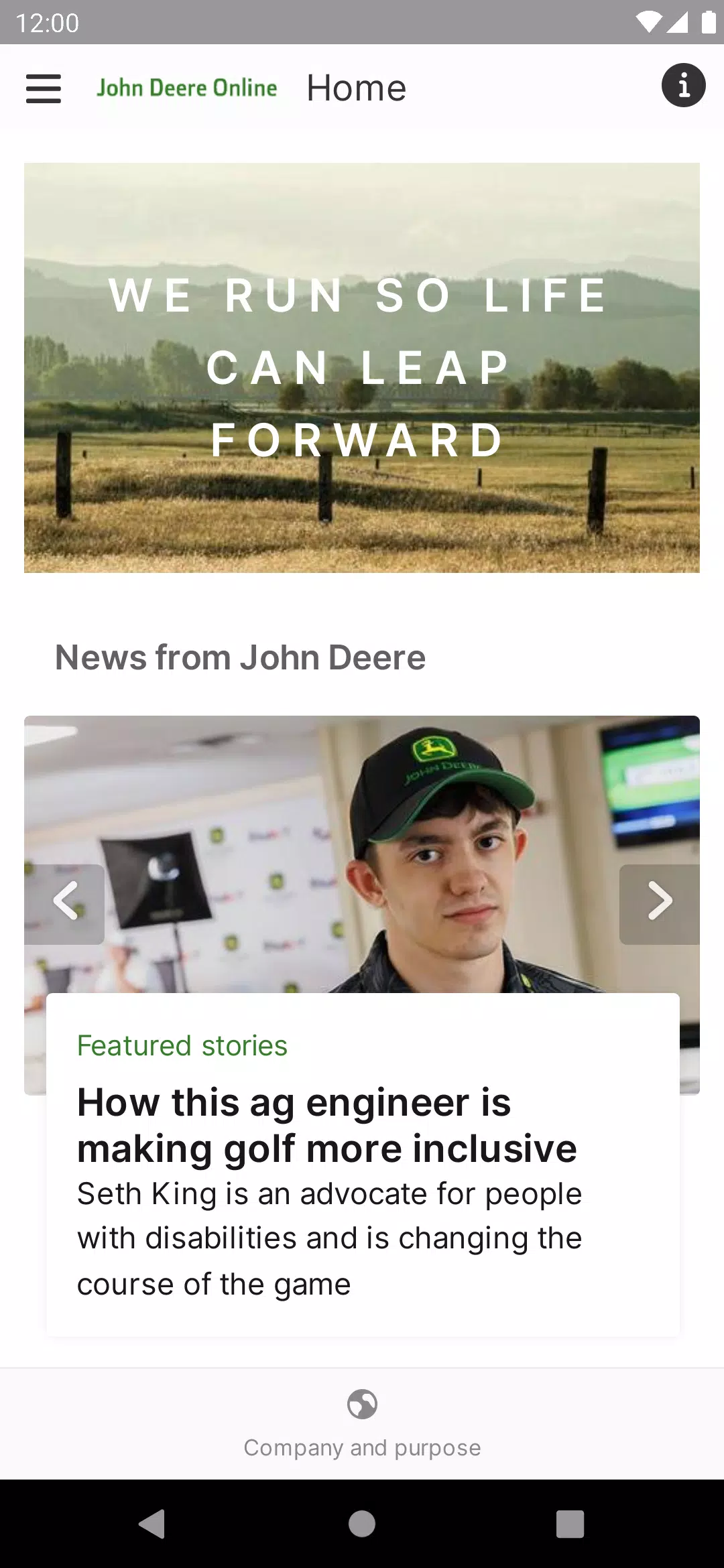This screenshot has width=724, height=1568.
Task: Switch to Company and purpose tab
Action: [362, 1424]
